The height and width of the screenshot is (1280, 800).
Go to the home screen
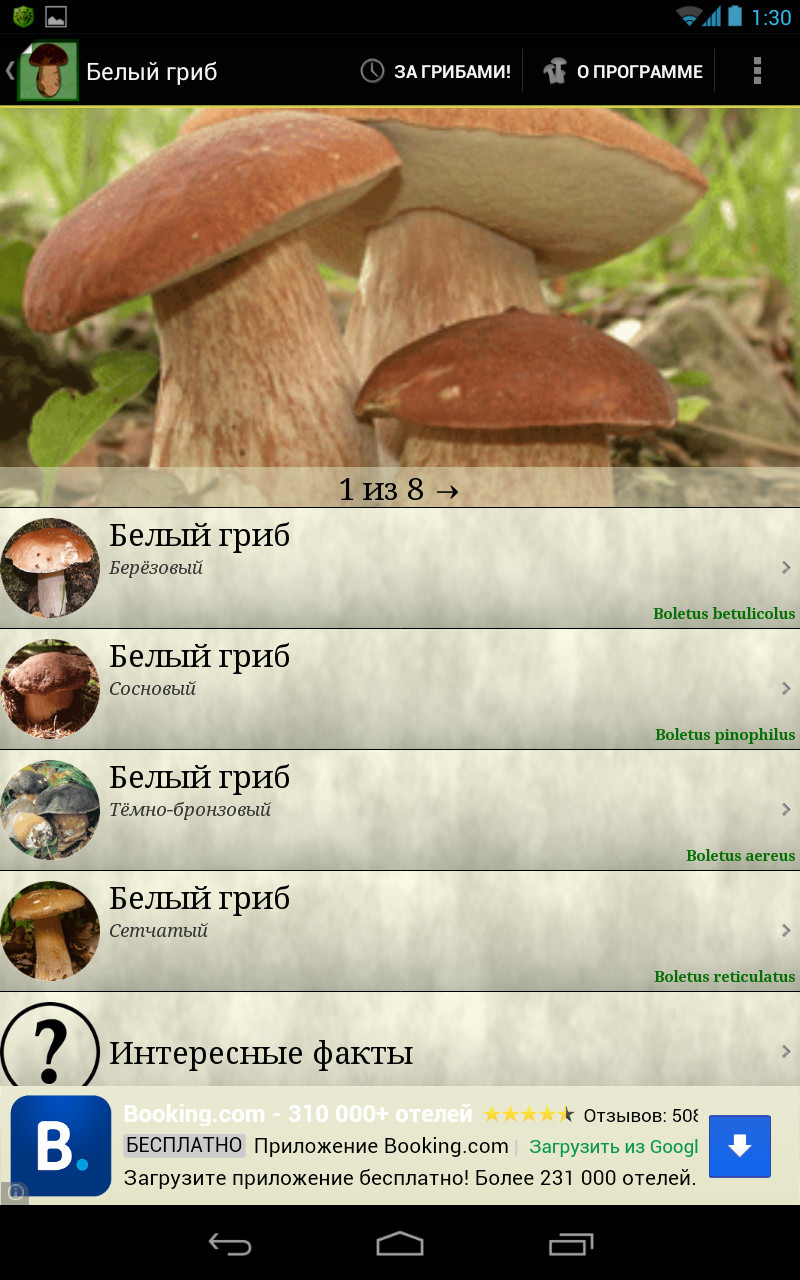[x=400, y=1244]
